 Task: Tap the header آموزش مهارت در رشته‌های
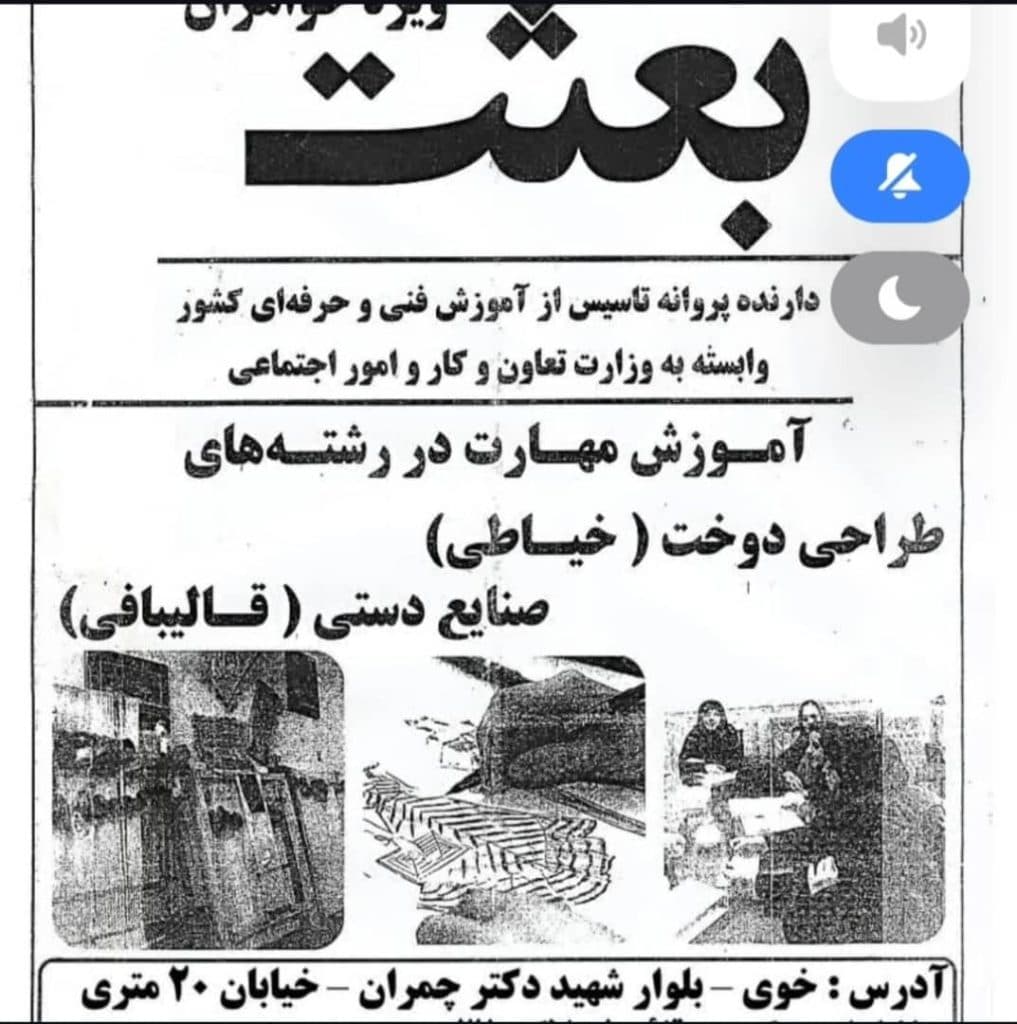tap(500, 450)
